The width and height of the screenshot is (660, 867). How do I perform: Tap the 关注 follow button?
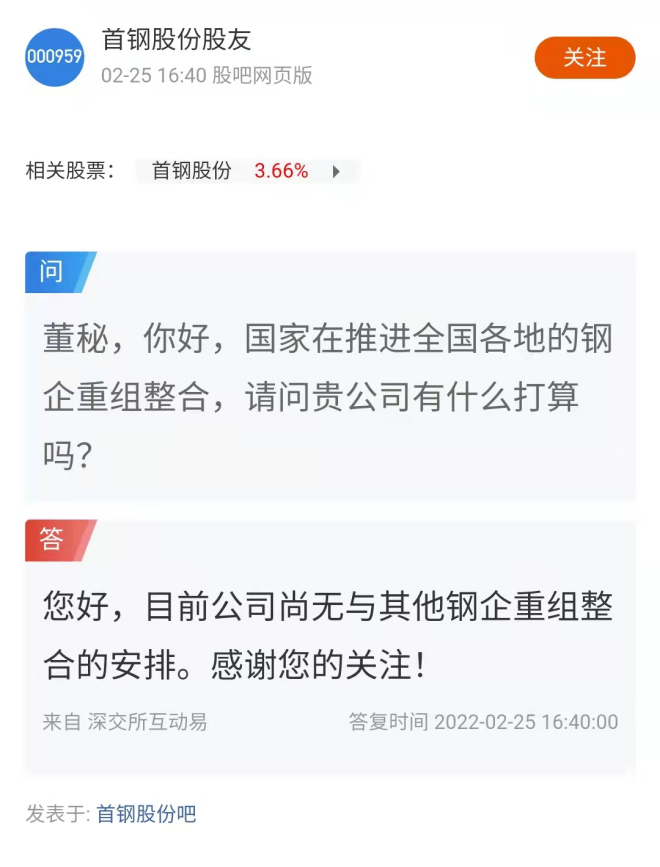click(585, 58)
